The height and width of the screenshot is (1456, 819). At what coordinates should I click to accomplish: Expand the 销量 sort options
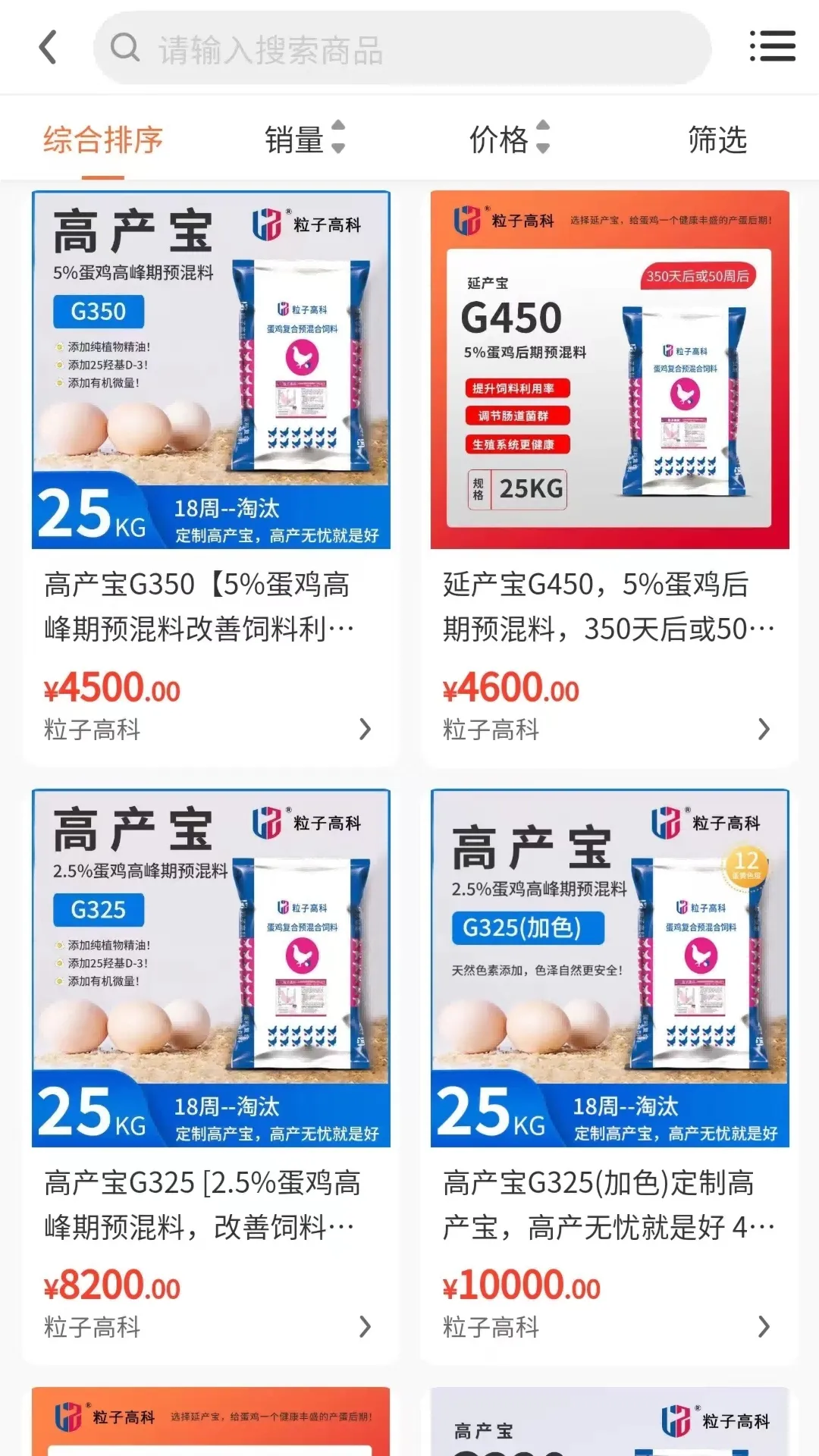(x=294, y=139)
